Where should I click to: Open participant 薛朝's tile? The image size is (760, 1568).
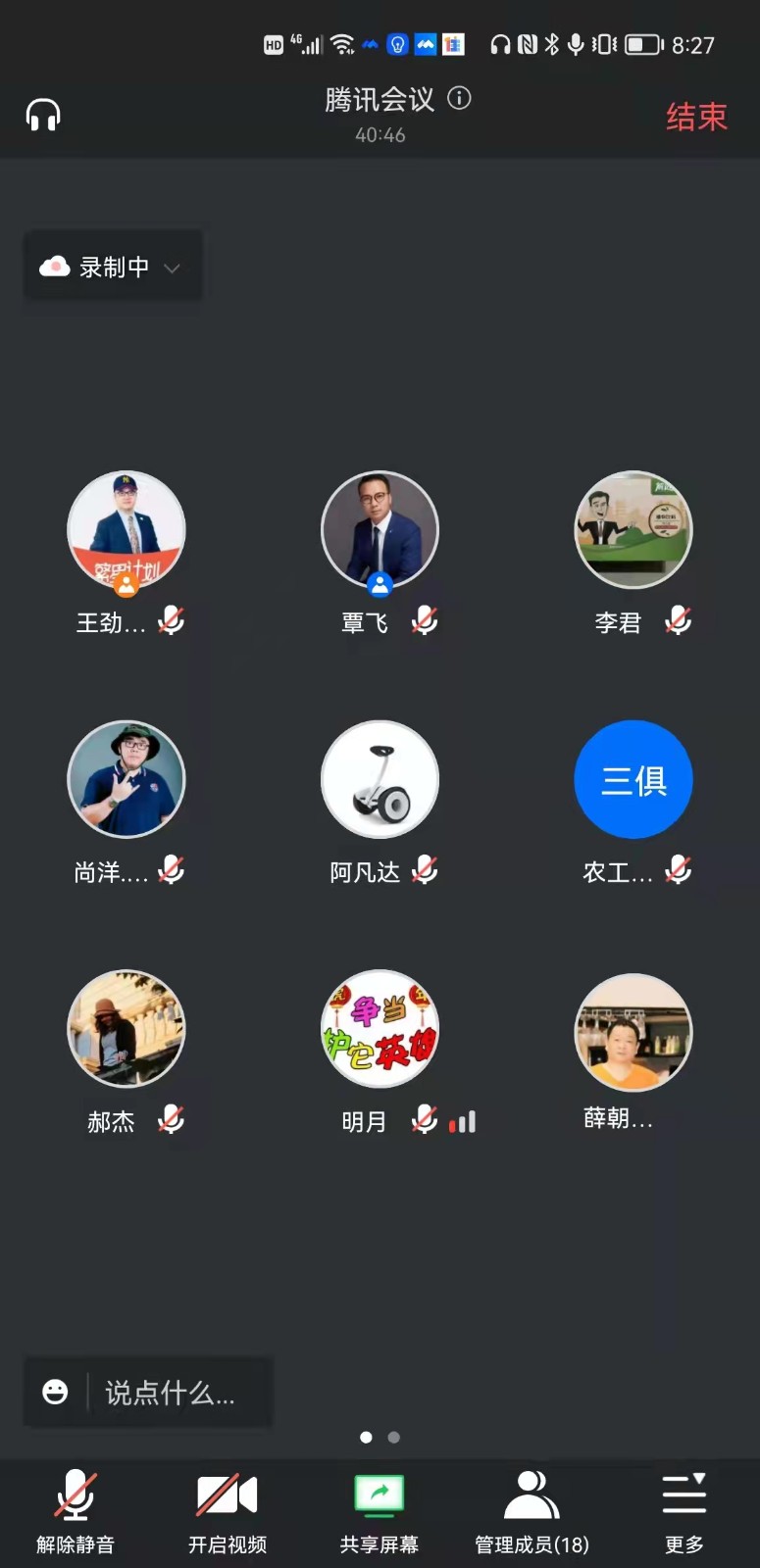coord(633,1032)
